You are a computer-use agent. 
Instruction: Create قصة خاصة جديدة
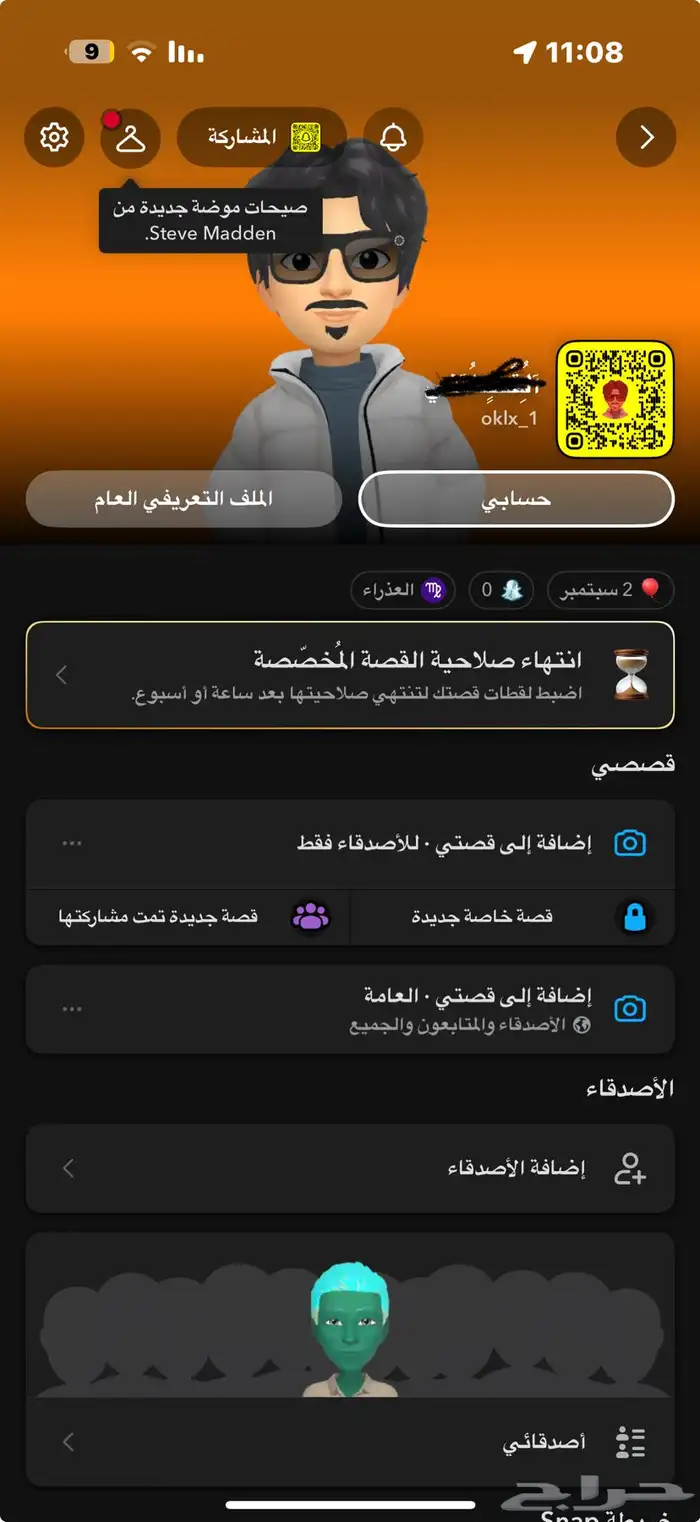[x=513, y=917]
